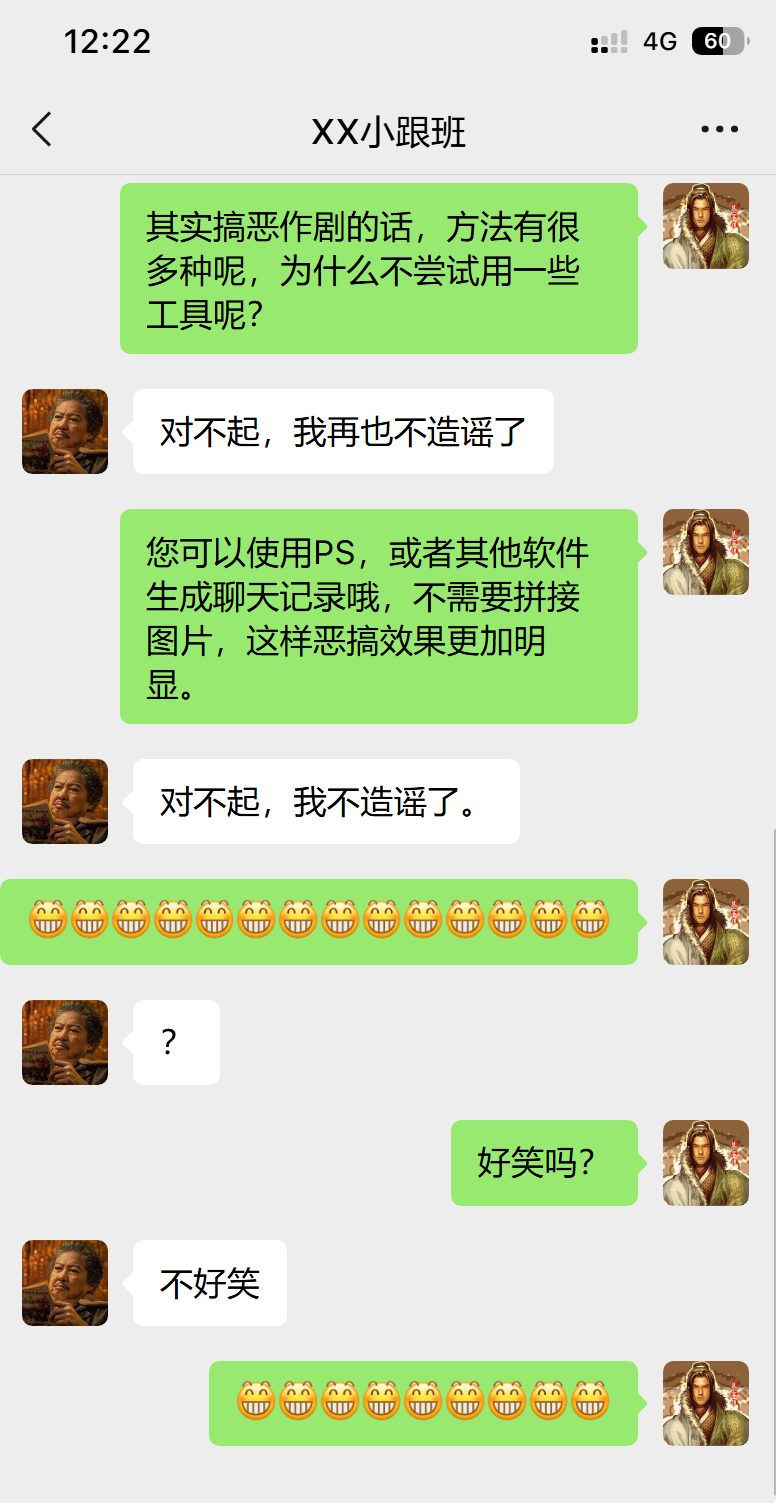Open the avatar beside the "？" message
The width and height of the screenshot is (776, 1503).
[65, 1042]
